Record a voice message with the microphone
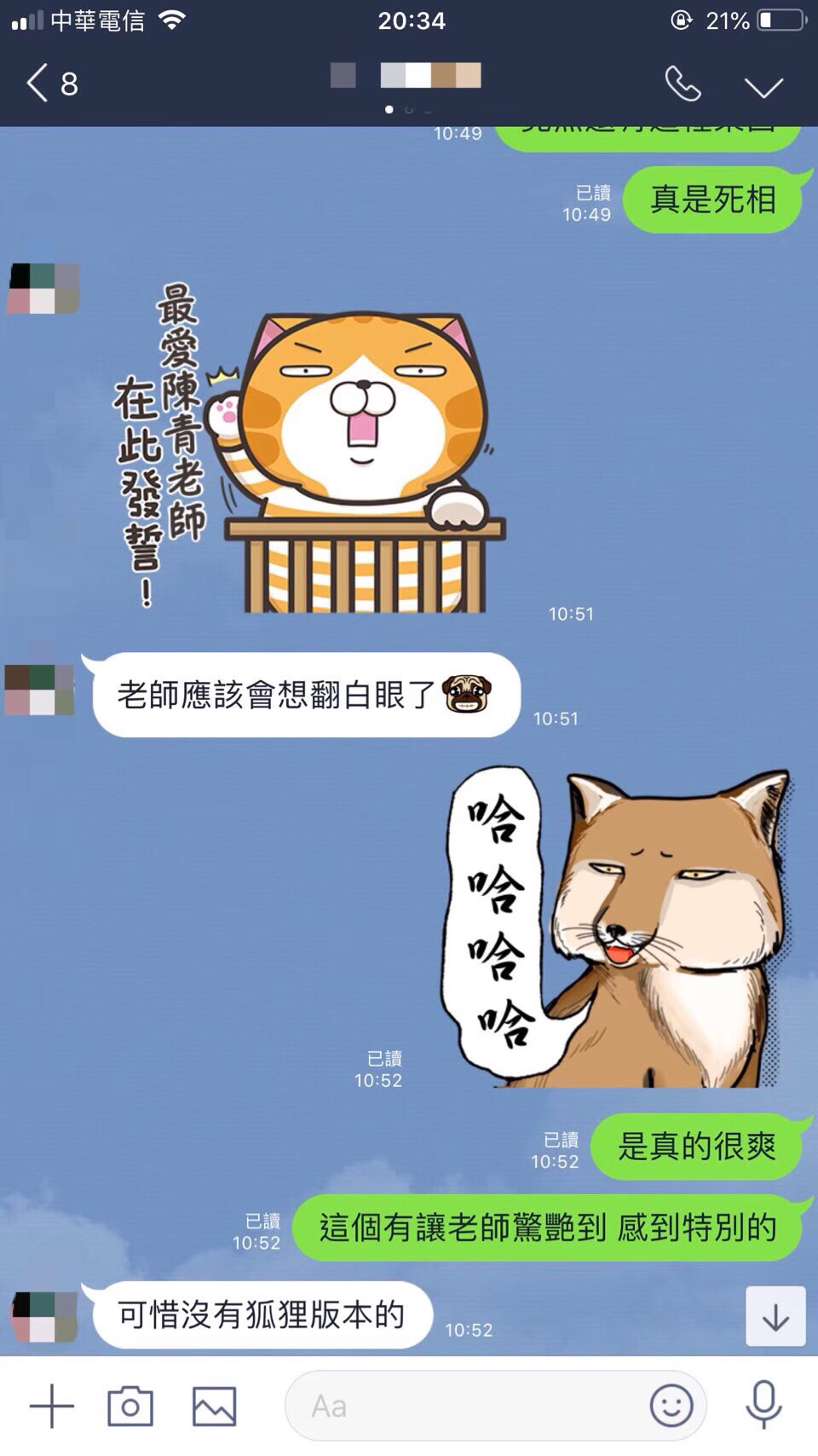Viewport: 818px width, 1456px height. point(763,1406)
